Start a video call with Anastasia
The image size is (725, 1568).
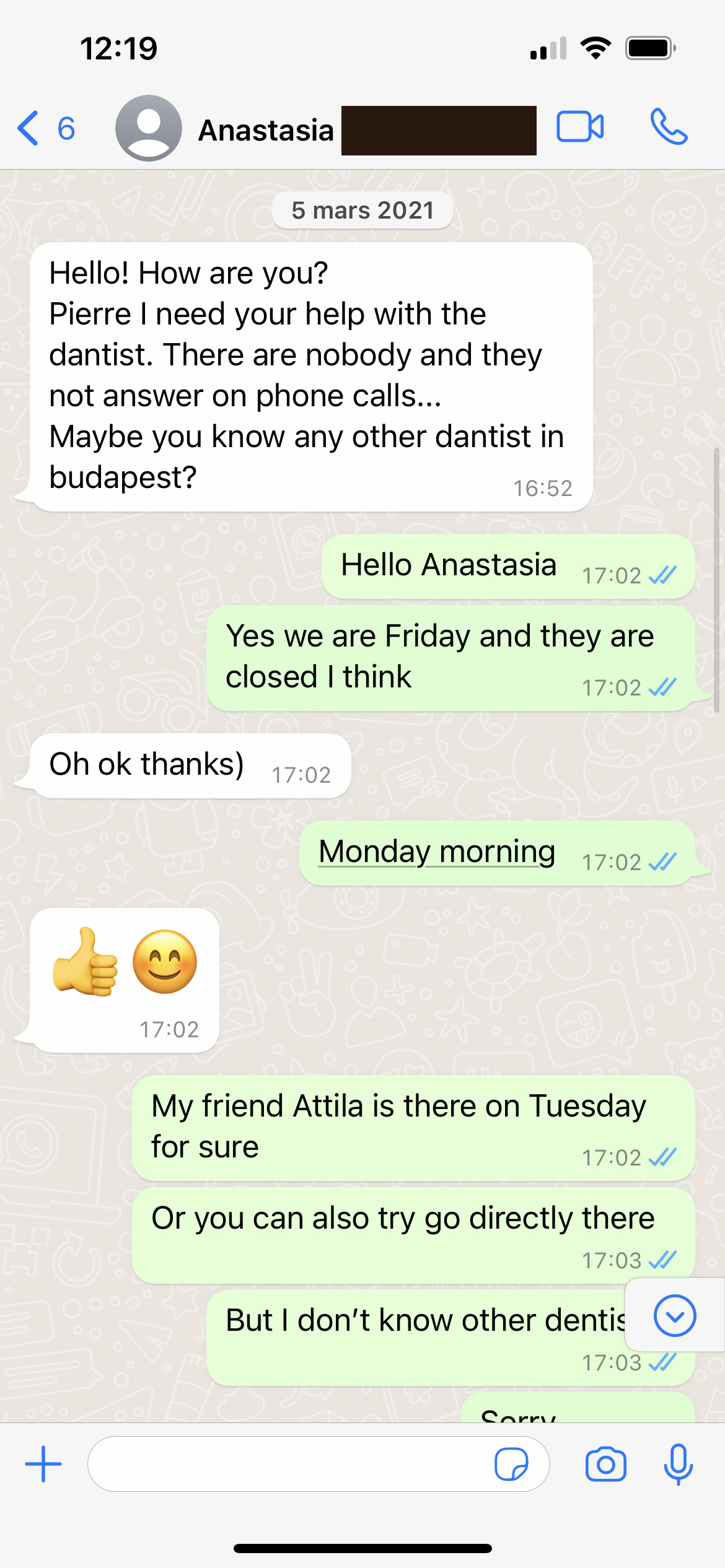[x=580, y=128]
